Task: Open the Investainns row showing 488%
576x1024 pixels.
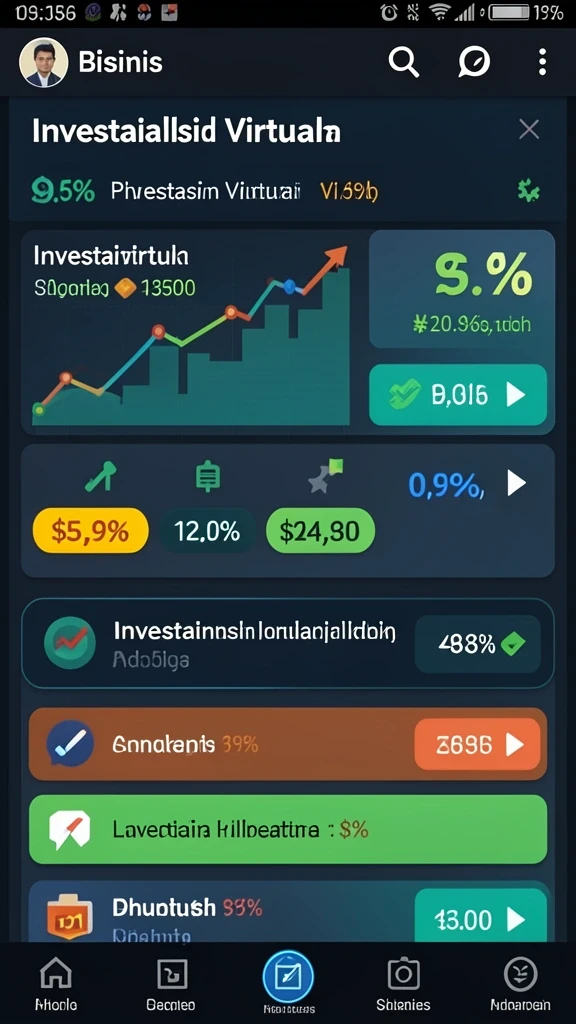Action: tap(288, 643)
